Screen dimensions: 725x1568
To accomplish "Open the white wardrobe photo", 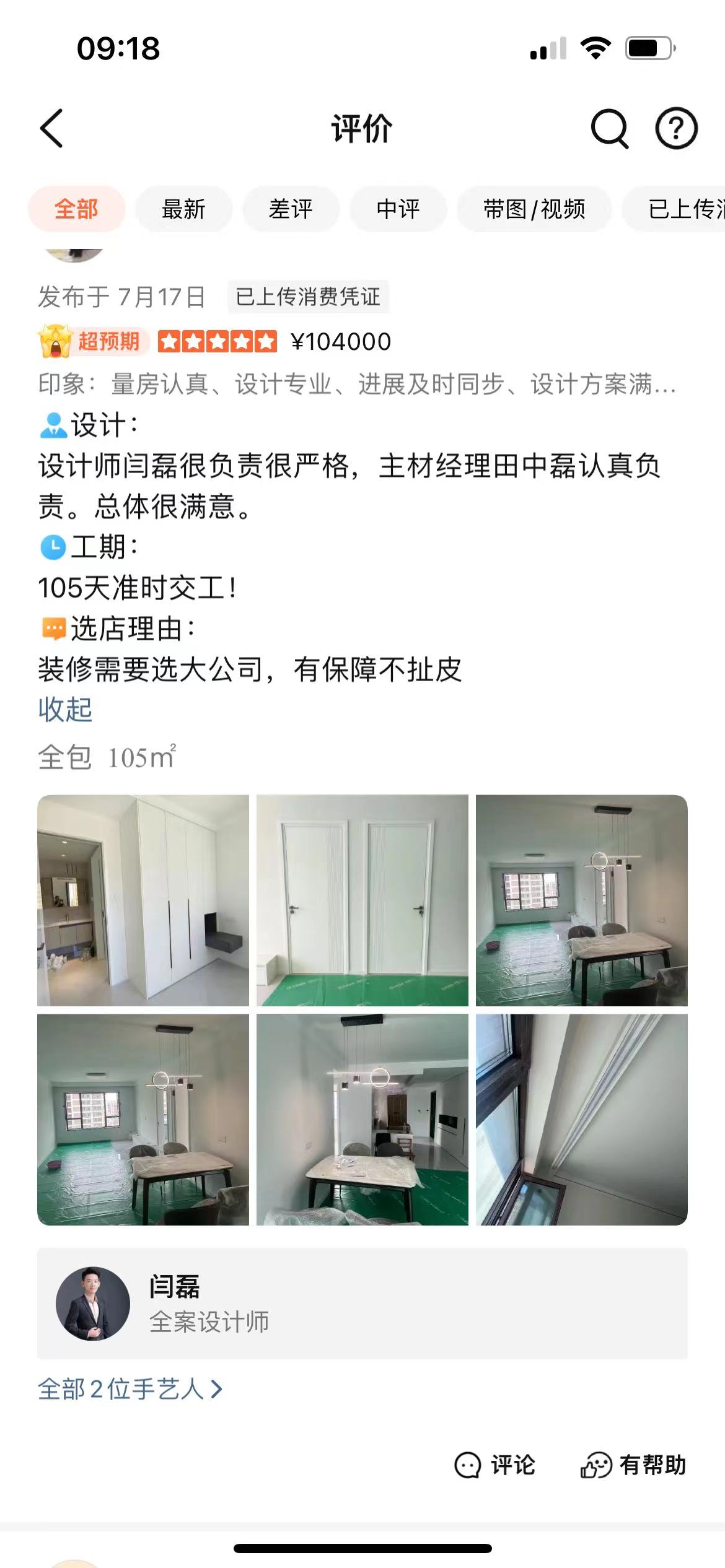I will click(x=143, y=900).
